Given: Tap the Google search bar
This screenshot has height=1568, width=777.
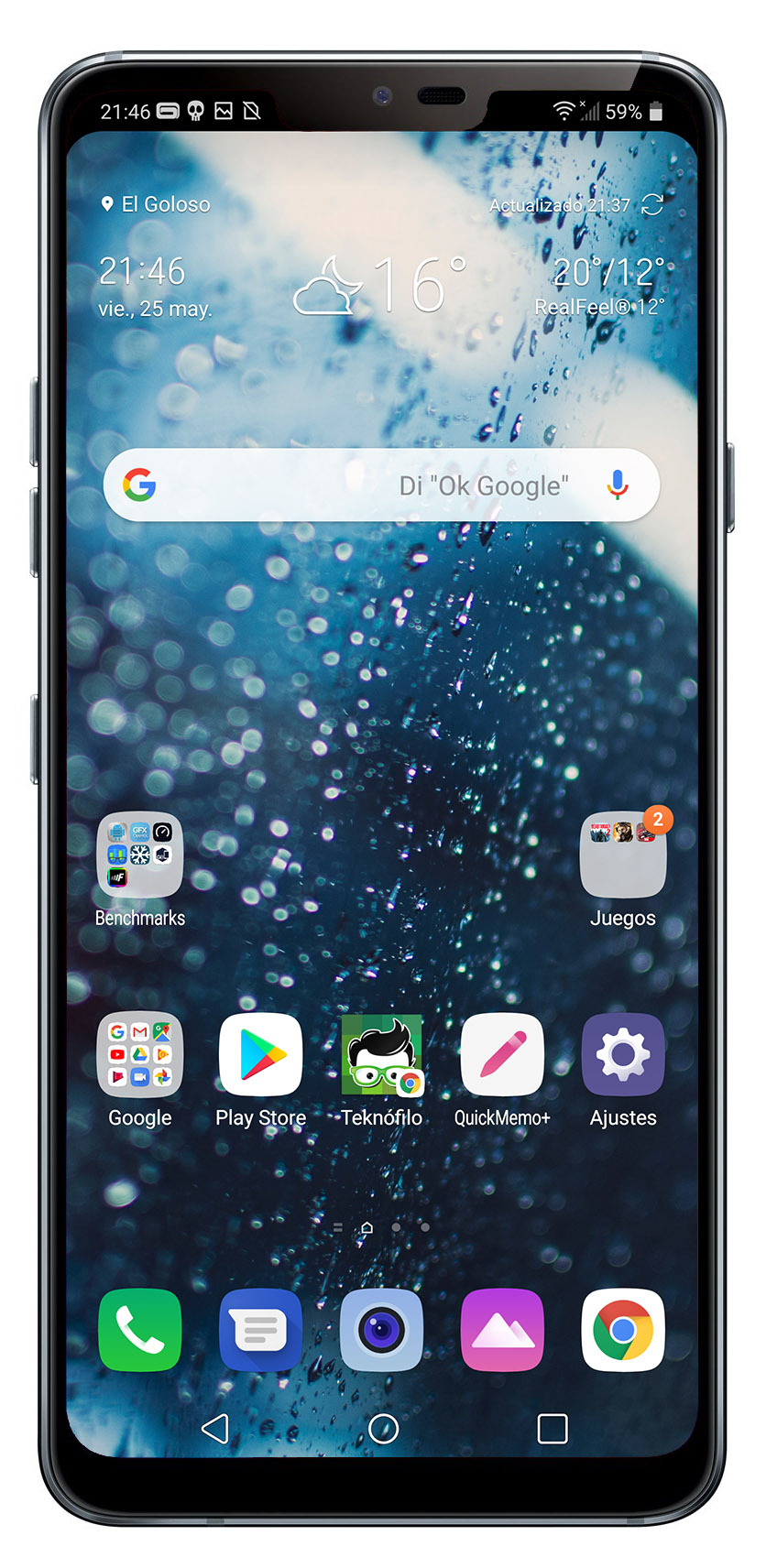Looking at the screenshot, I should point(381,485).
